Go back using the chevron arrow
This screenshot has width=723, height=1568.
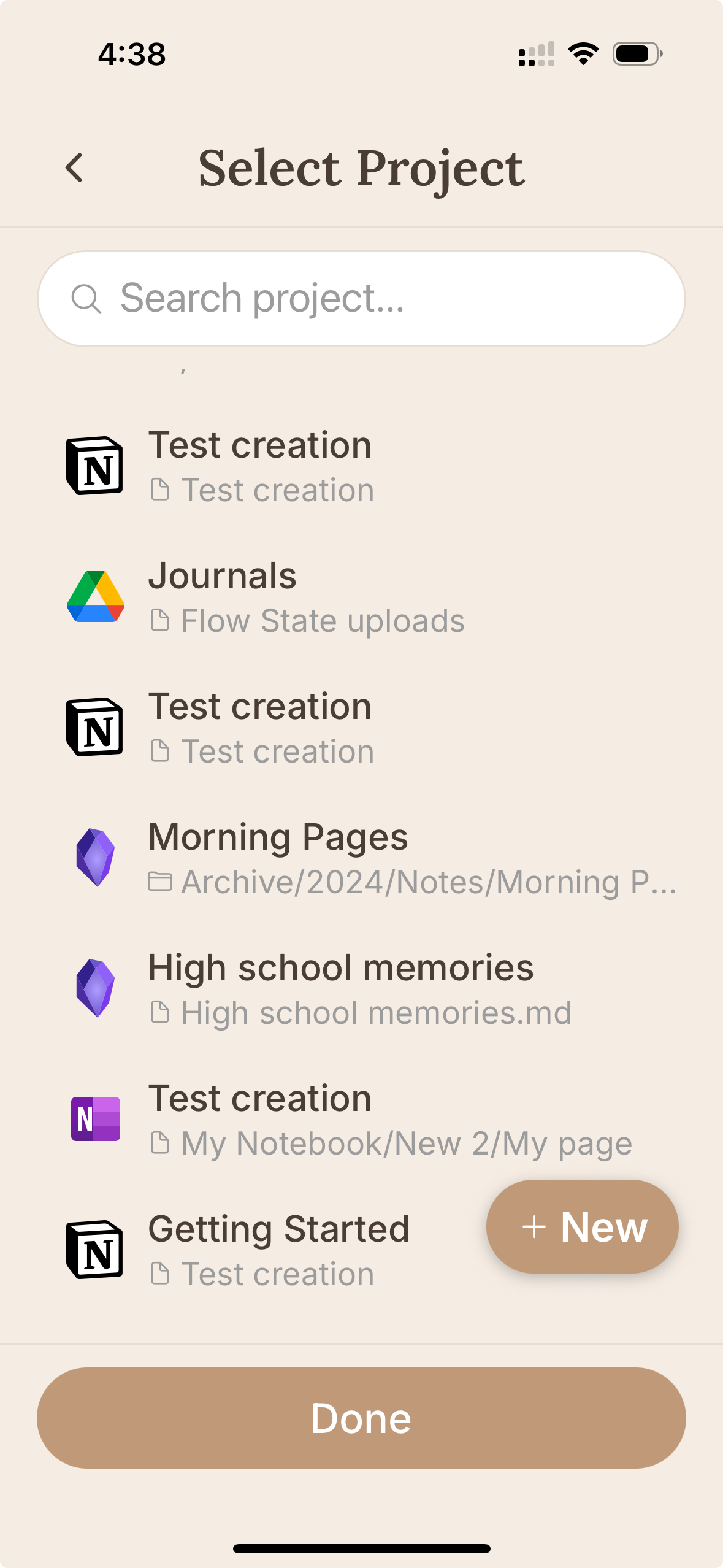74,167
